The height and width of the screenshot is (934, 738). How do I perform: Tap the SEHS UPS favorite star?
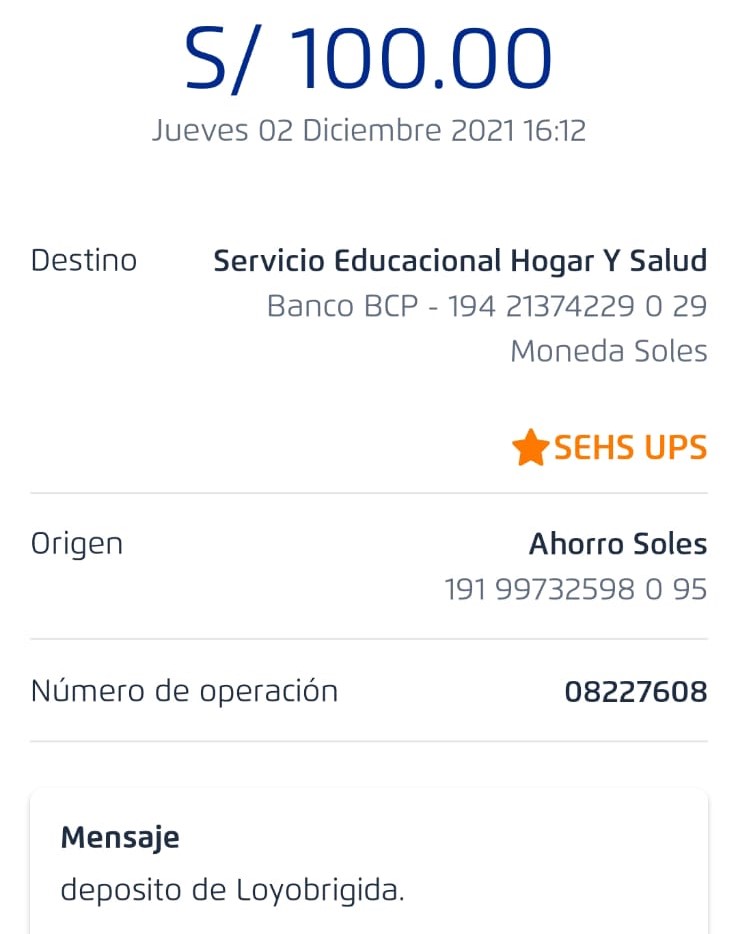coord(530,448)
